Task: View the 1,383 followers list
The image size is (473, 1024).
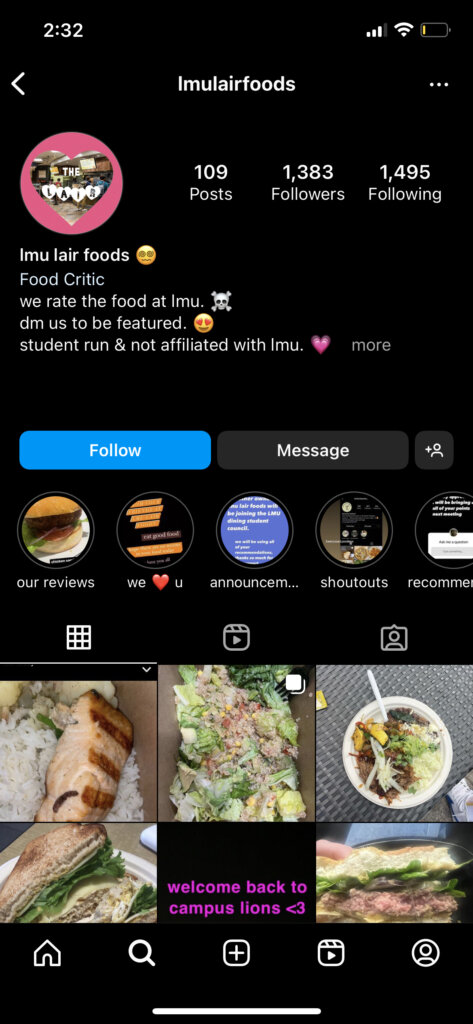Action: pyautogui.click(x=308, y=182)
